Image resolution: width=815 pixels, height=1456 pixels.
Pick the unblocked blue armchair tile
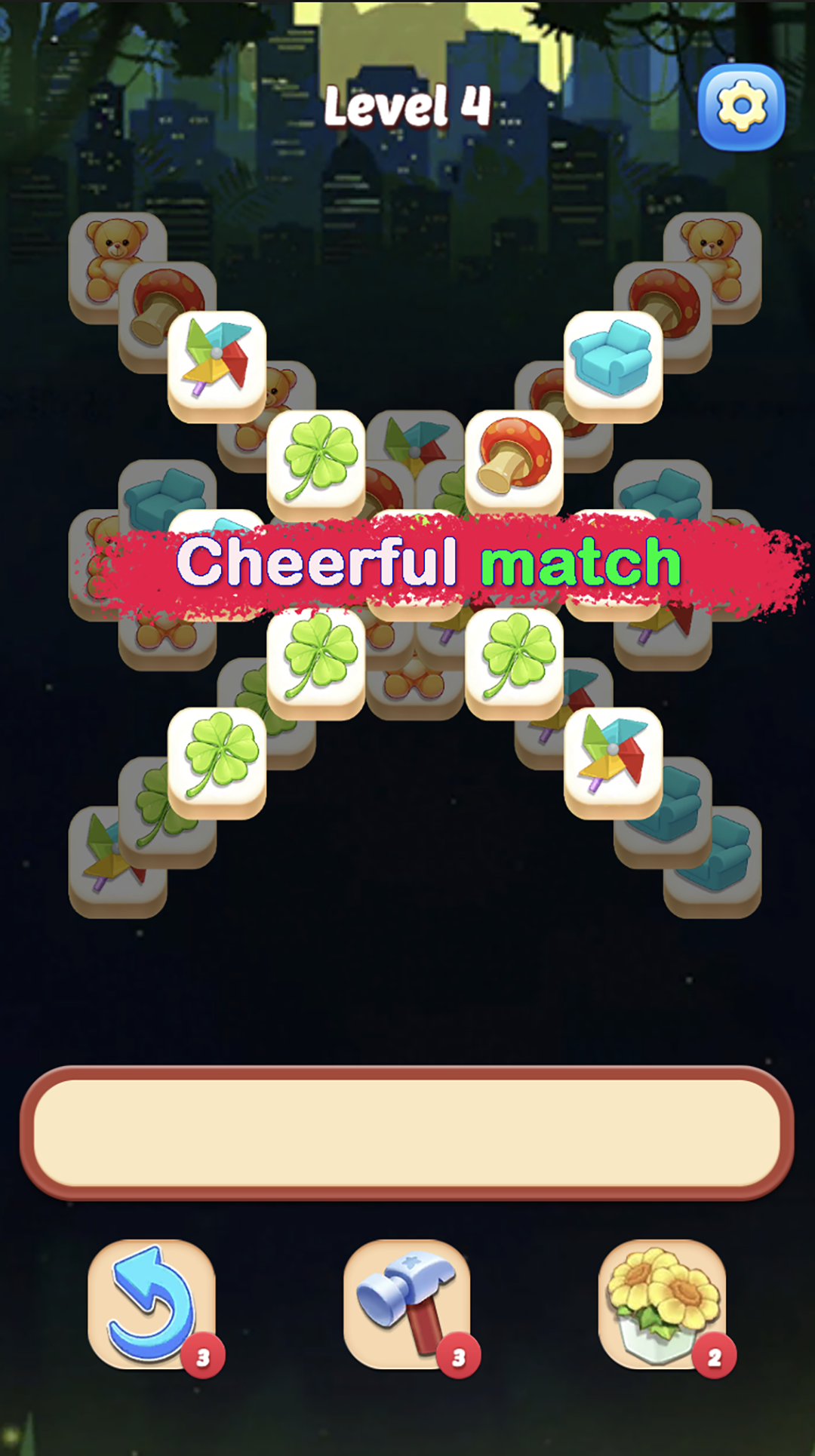pyautogui.click(x=613, y=366)
